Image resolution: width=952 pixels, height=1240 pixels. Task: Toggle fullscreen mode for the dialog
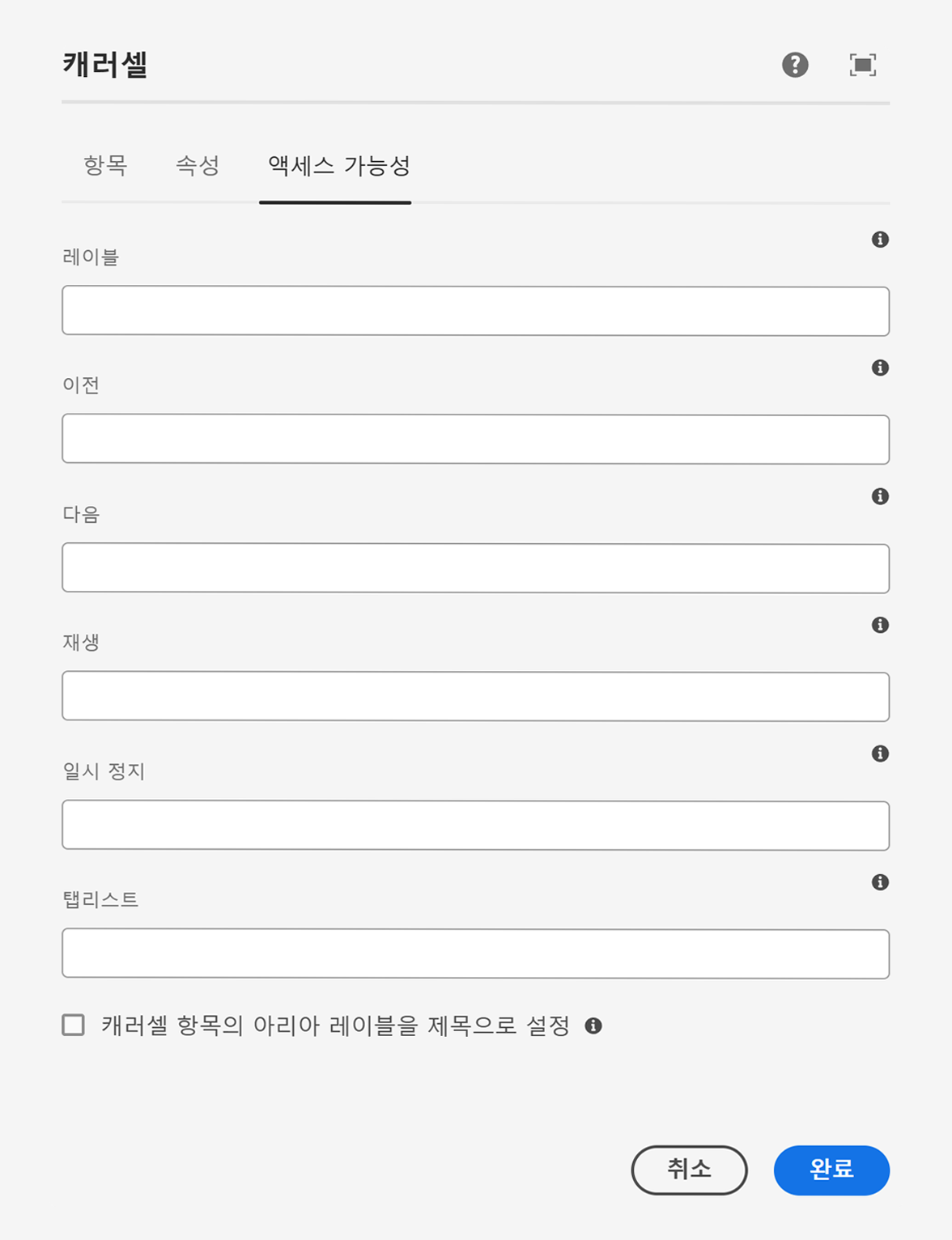click(x=862, y=65)
